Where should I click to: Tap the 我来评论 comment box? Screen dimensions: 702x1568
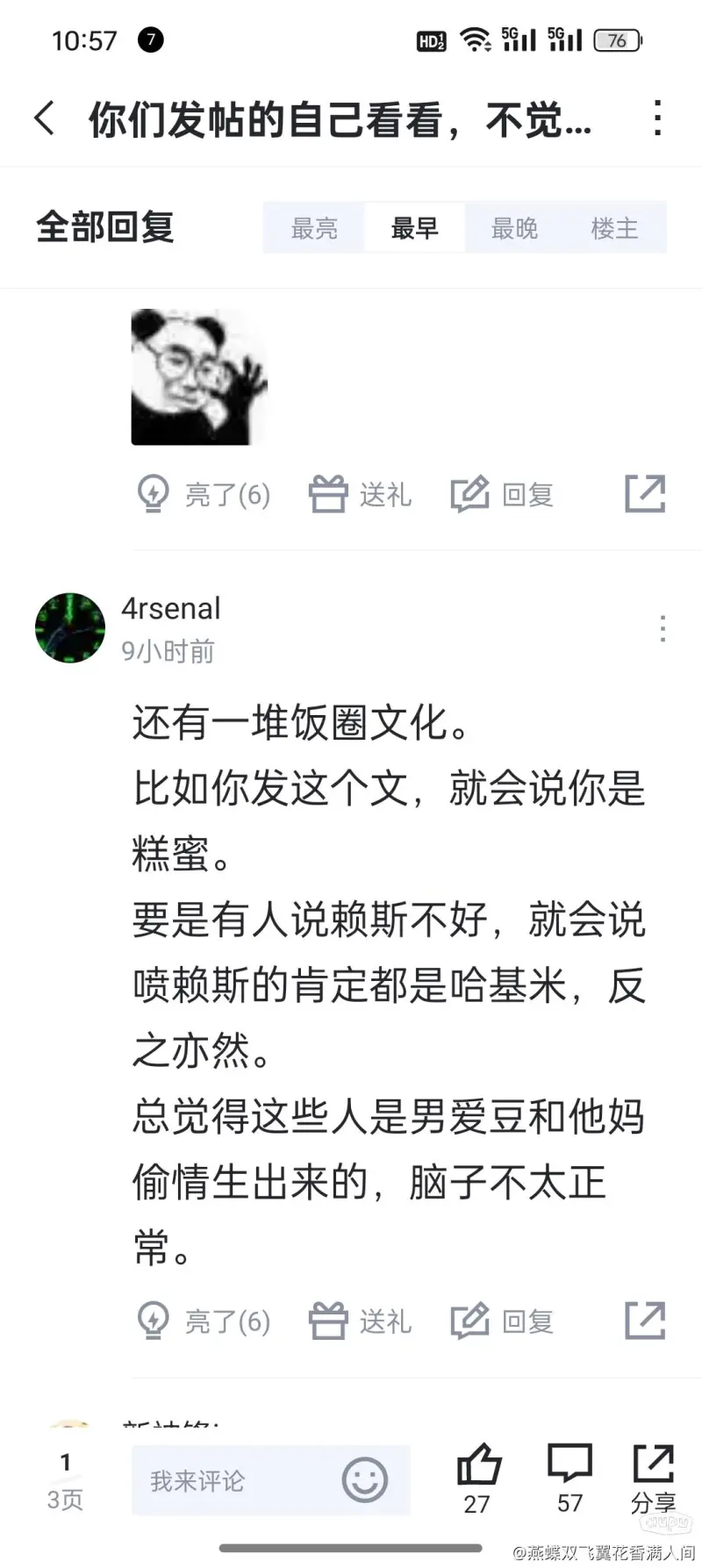[x=237, y=1481]
